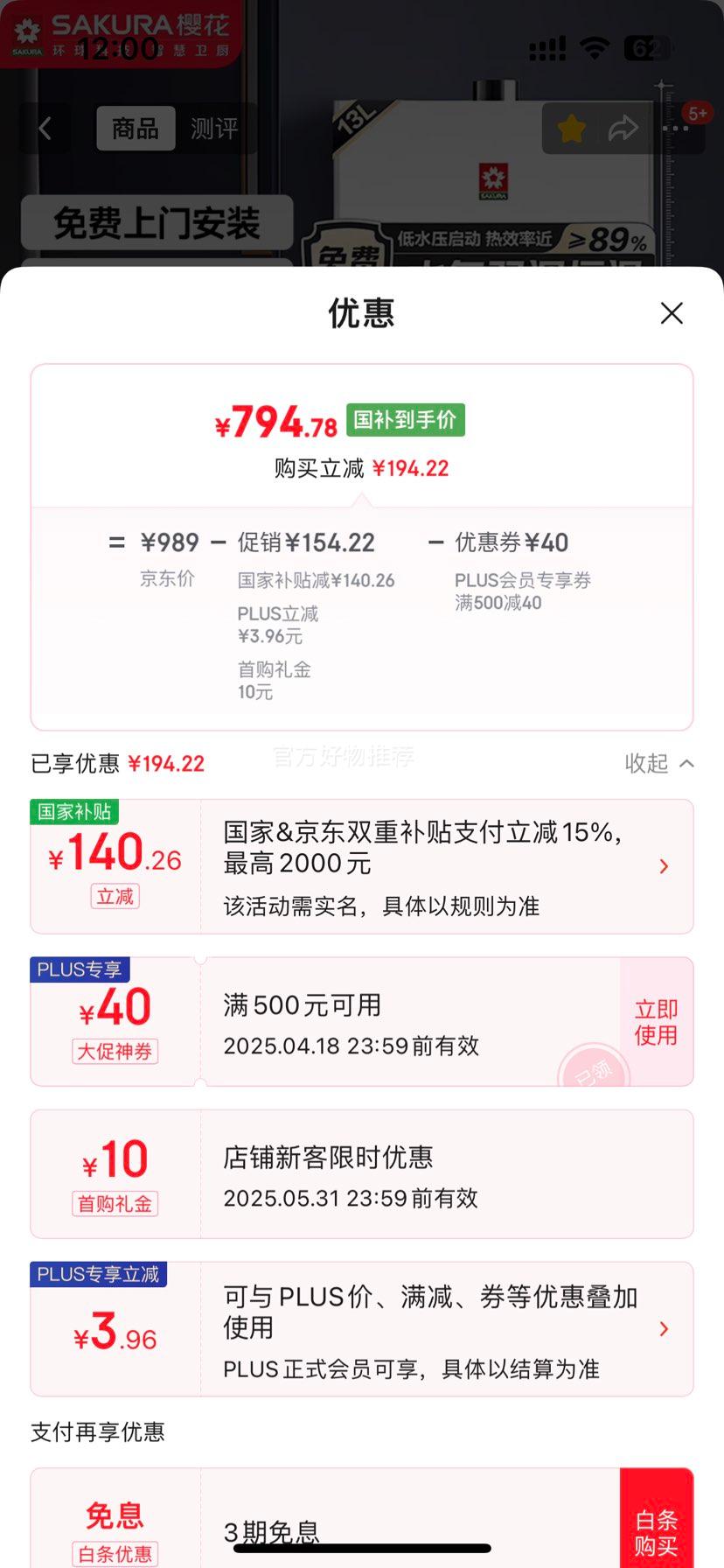
Task: Tap the 国补到手价 green price label
Action: pyautogui.click(x=405, y=420)
